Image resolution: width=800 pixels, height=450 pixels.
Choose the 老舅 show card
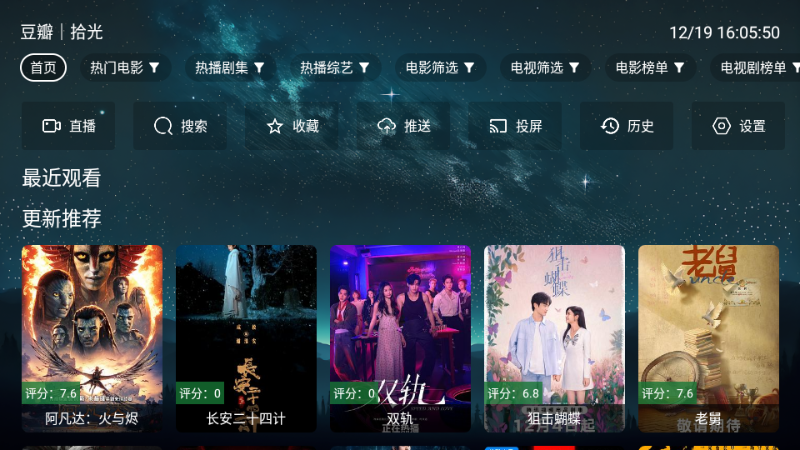pyautogui.click(x=708, y=338)
